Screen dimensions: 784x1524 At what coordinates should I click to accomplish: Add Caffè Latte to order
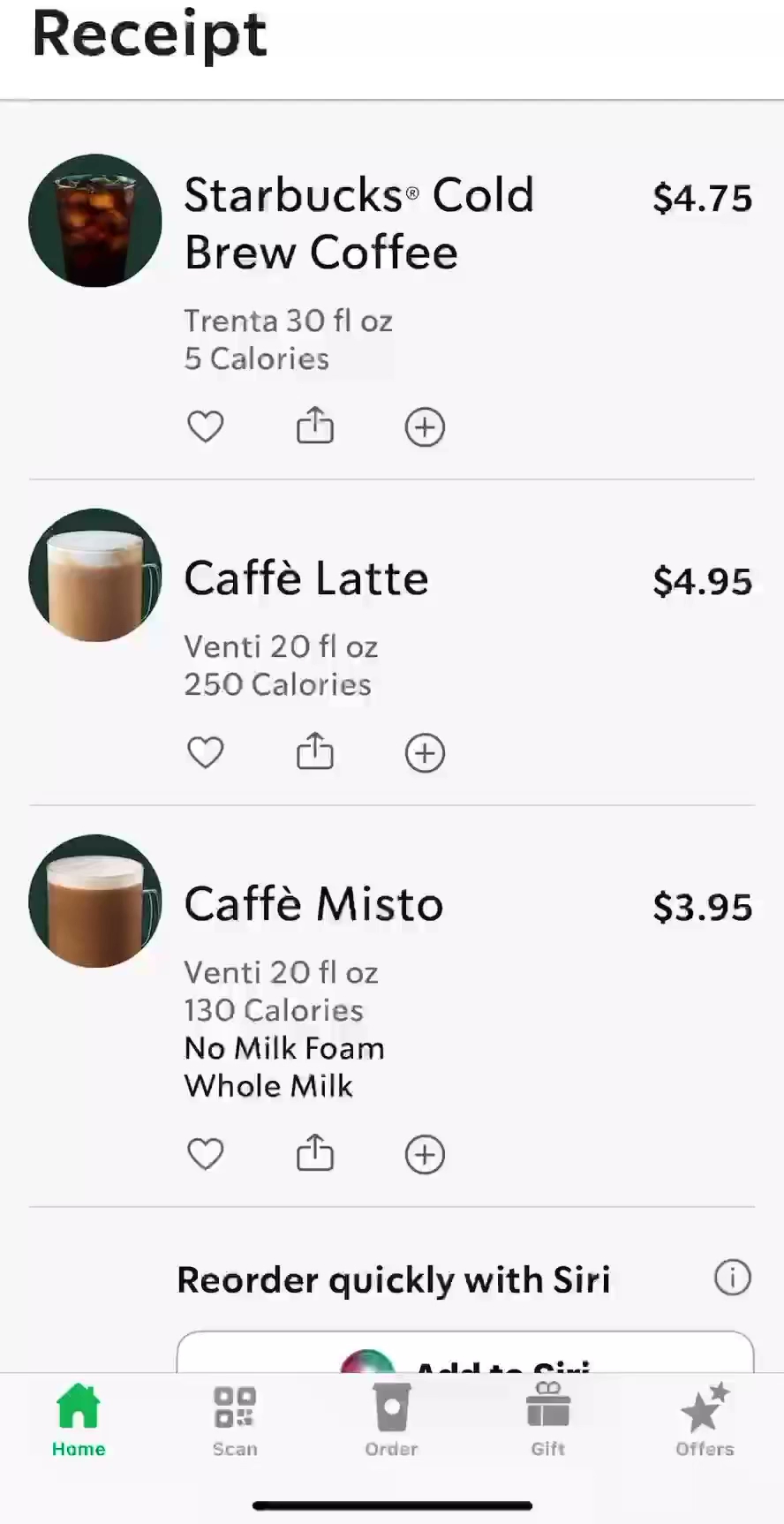pos(425,753)
